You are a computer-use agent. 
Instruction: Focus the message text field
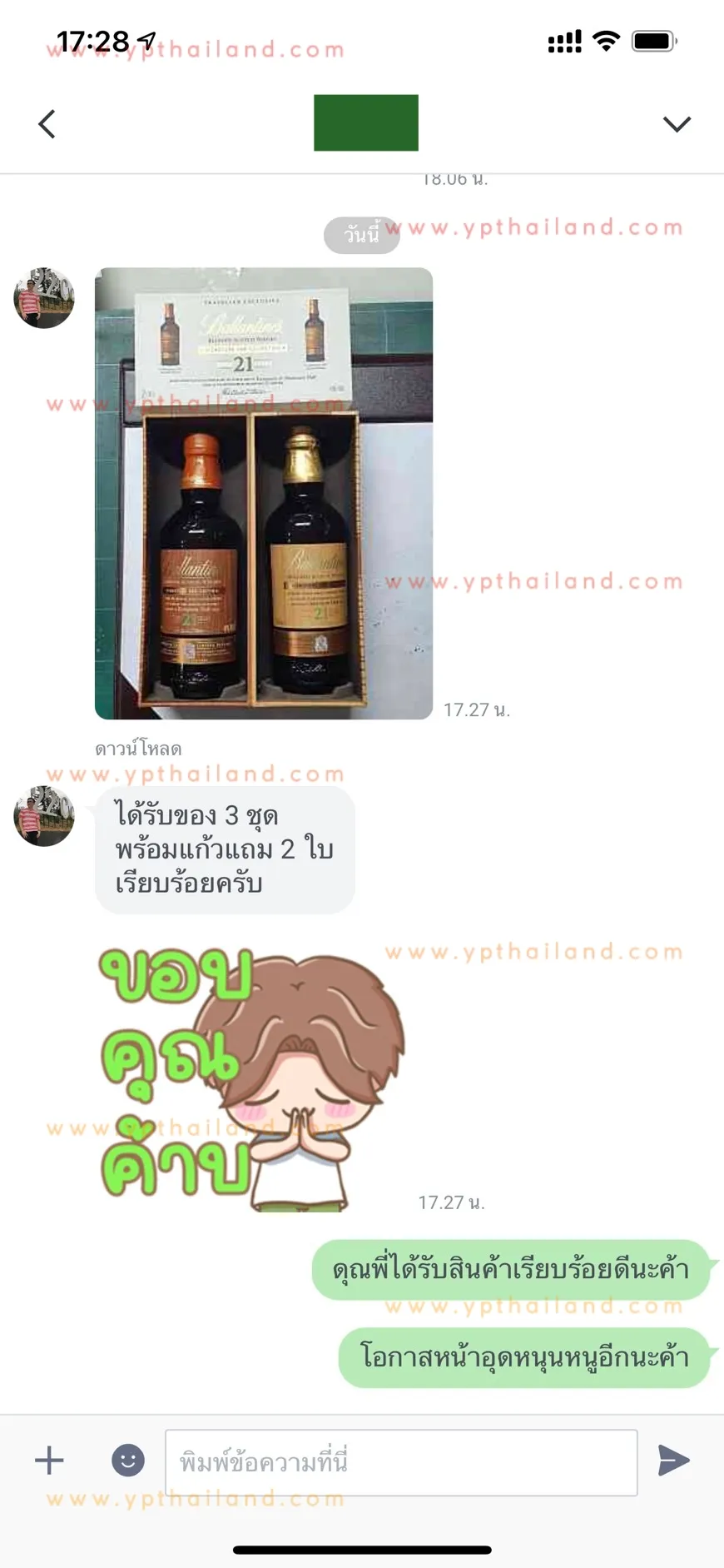point(401,1462)
